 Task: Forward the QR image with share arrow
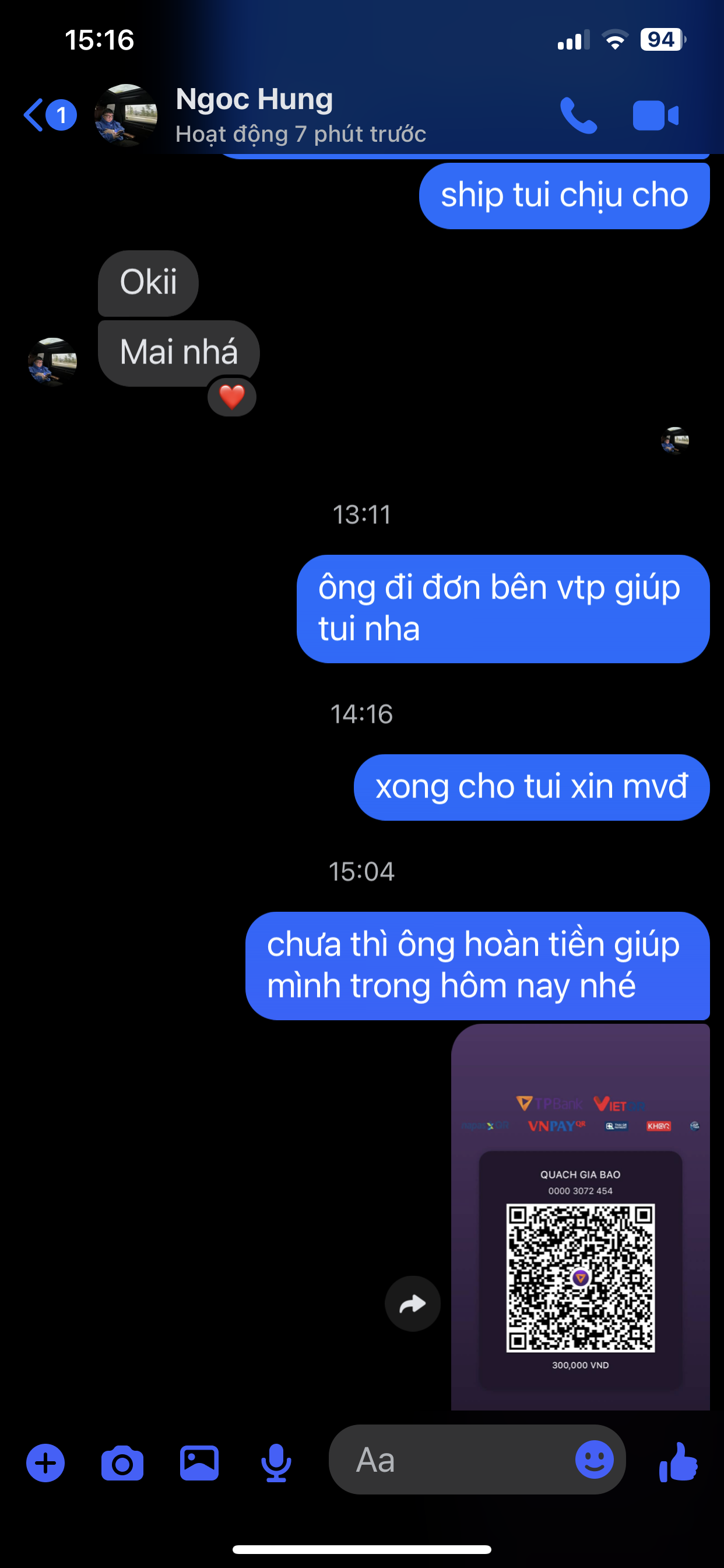413,1304
